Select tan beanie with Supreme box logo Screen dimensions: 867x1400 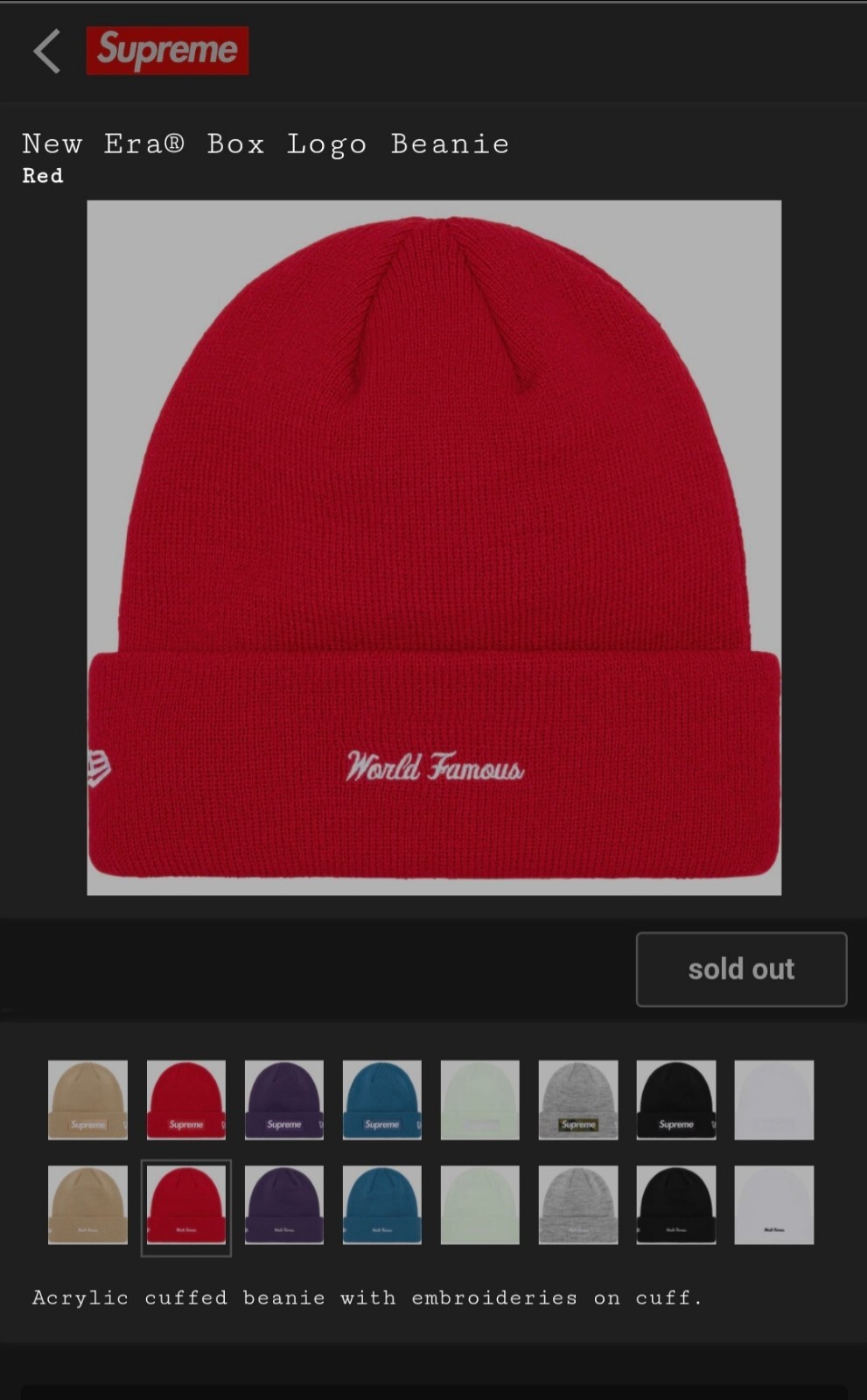click(87, 1100)
